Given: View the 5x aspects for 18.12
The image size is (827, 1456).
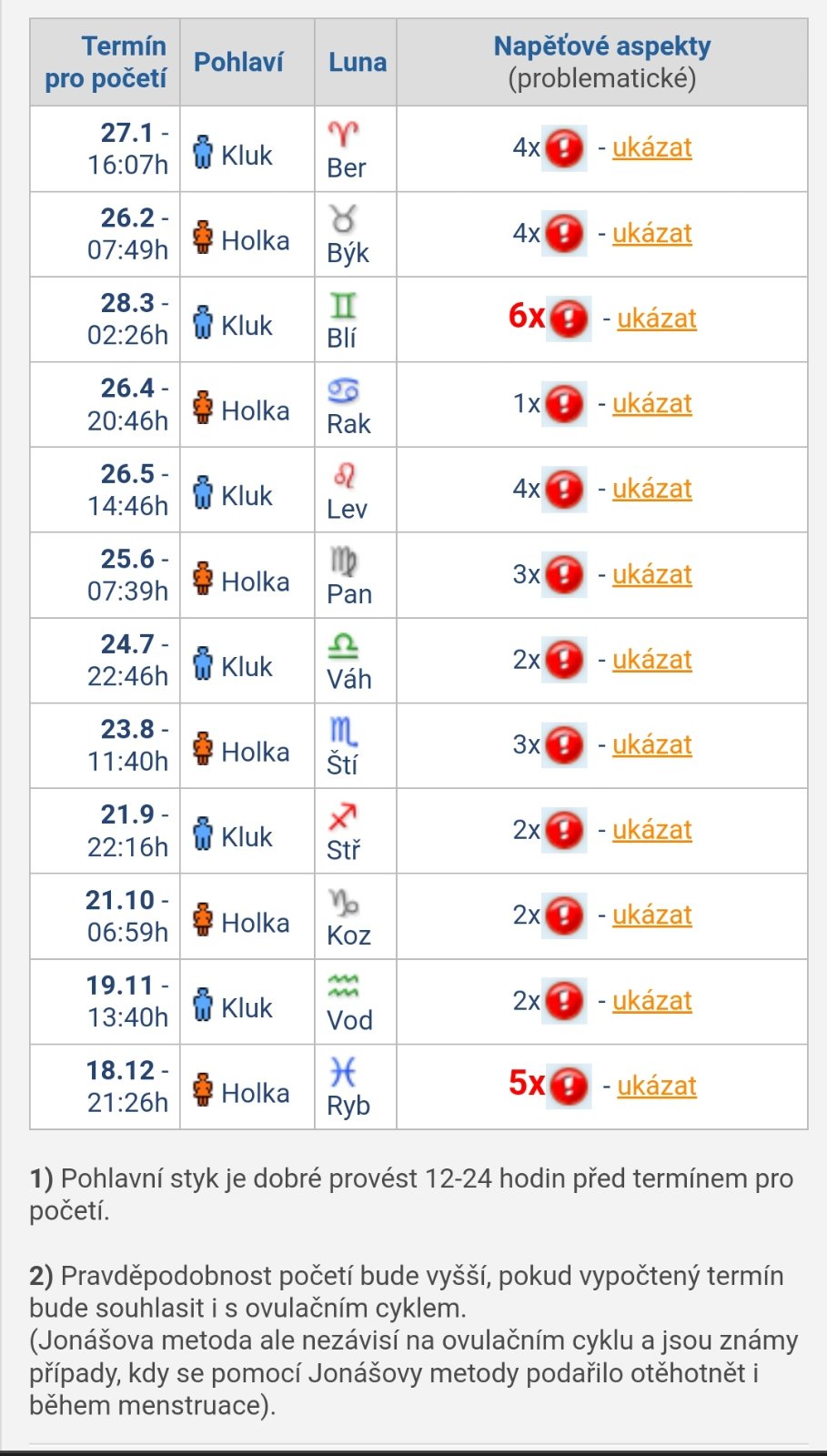Looking at the screenshot, I should click(656, 1086).
